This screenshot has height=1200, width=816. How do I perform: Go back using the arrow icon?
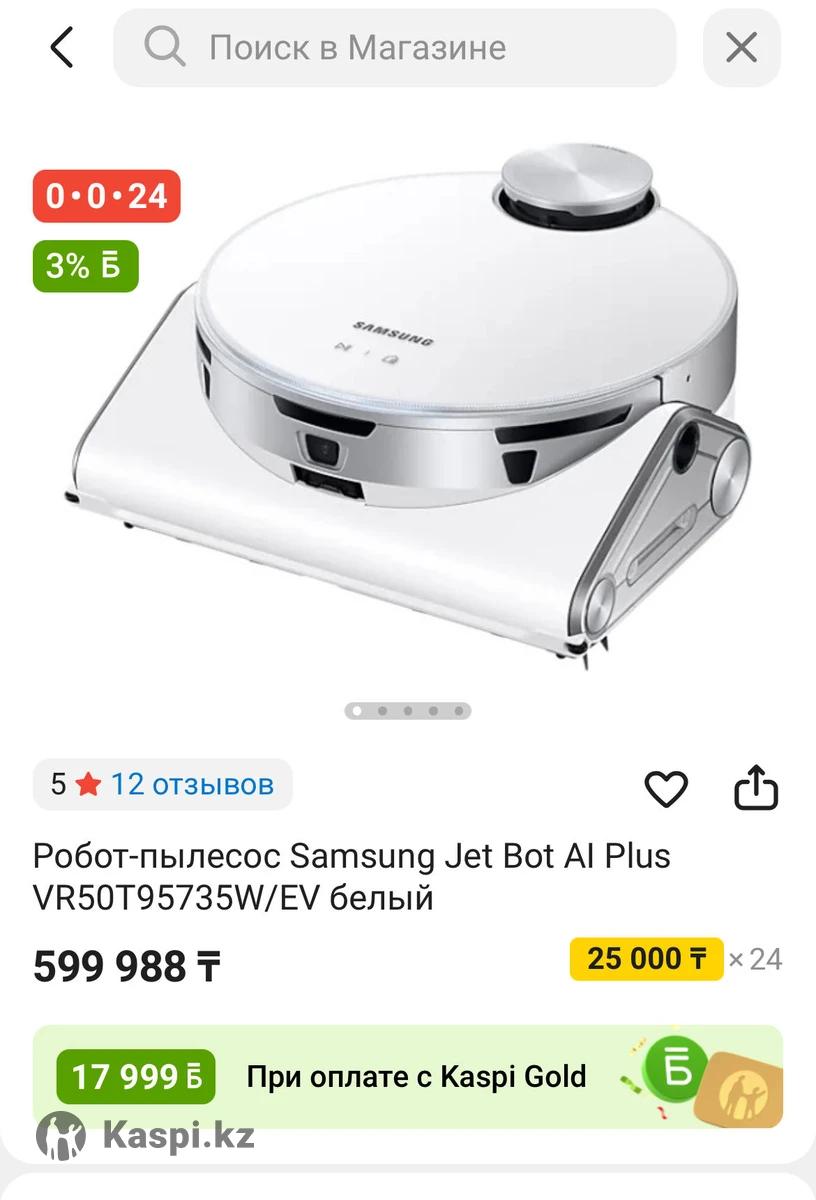pyautogui.click(x=62, y=47)
